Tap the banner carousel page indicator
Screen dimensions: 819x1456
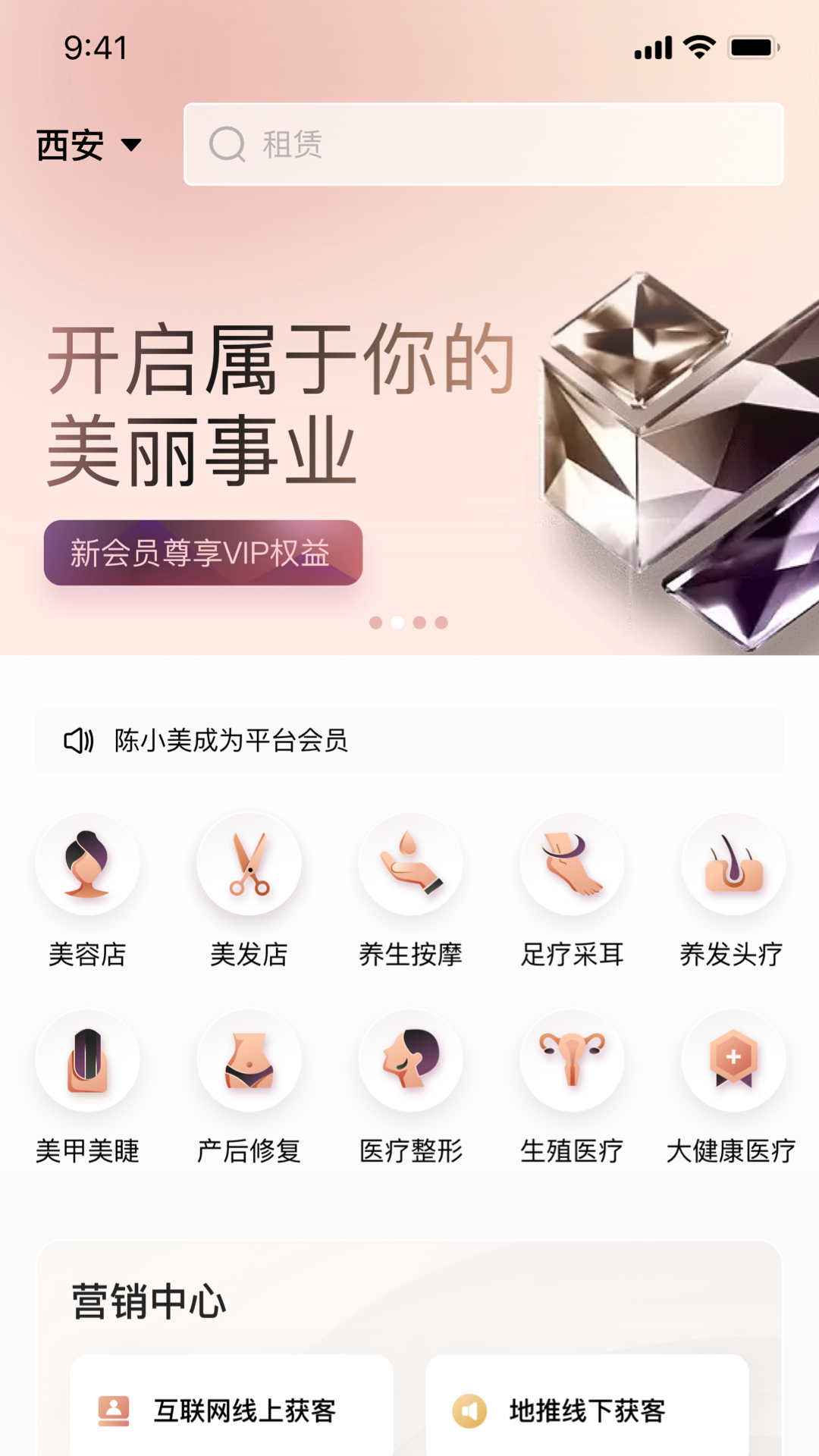pos(409,623)
